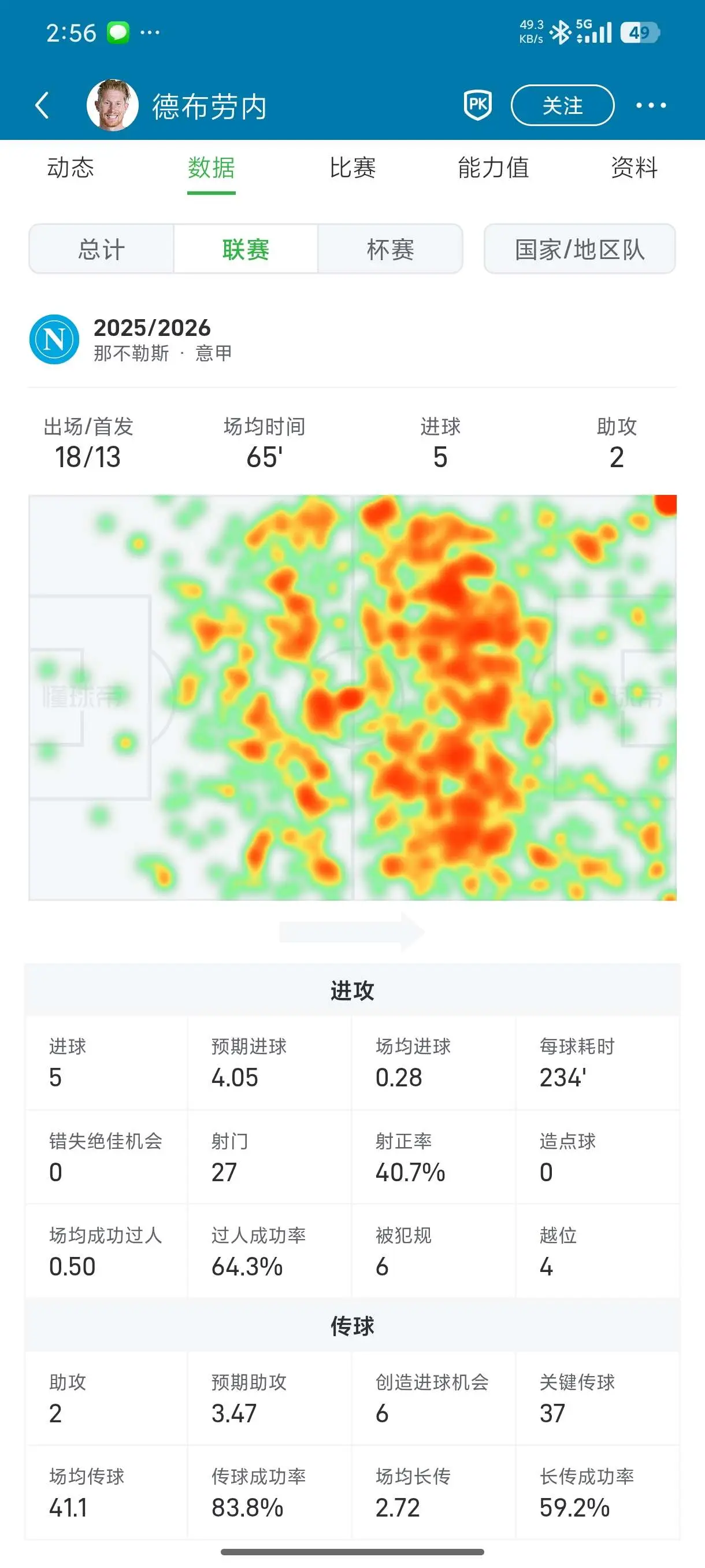Select the 总计 stats filter
Viewport: 705px width, 1568px height.
tap(101, 249)
